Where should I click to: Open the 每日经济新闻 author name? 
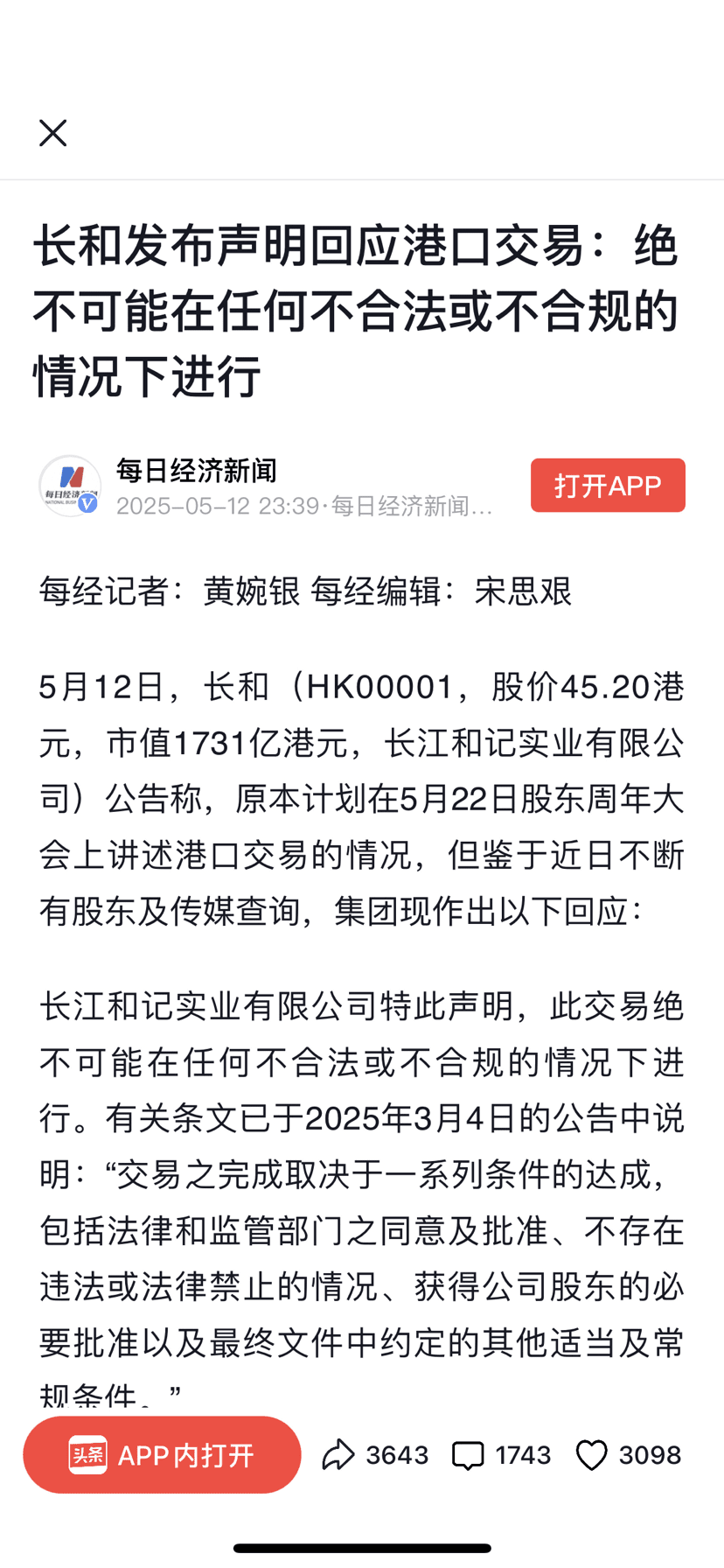click(197, 471)
